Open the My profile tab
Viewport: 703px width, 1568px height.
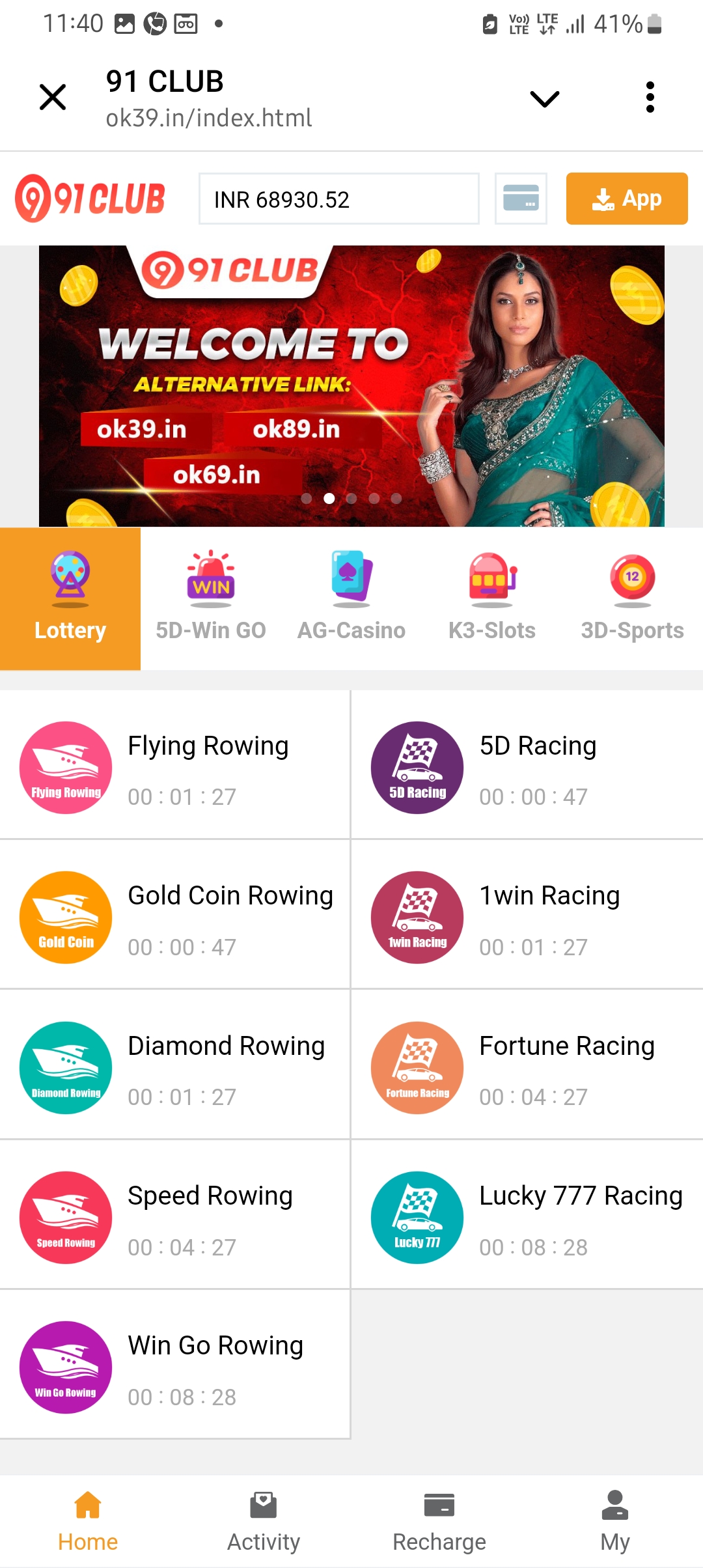click(x=614, y=1522)
